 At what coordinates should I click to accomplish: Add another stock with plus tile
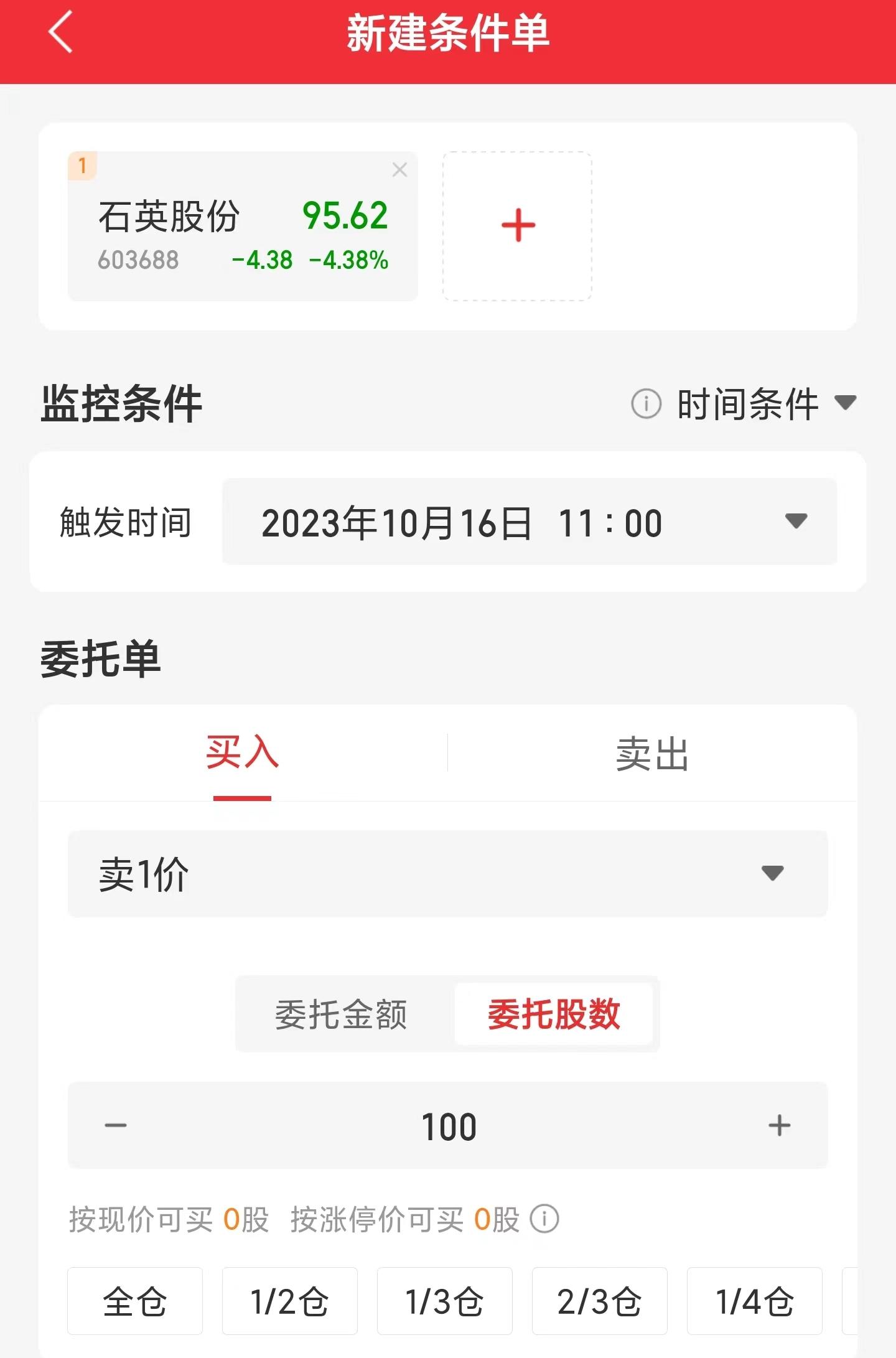tap(517, 226)
